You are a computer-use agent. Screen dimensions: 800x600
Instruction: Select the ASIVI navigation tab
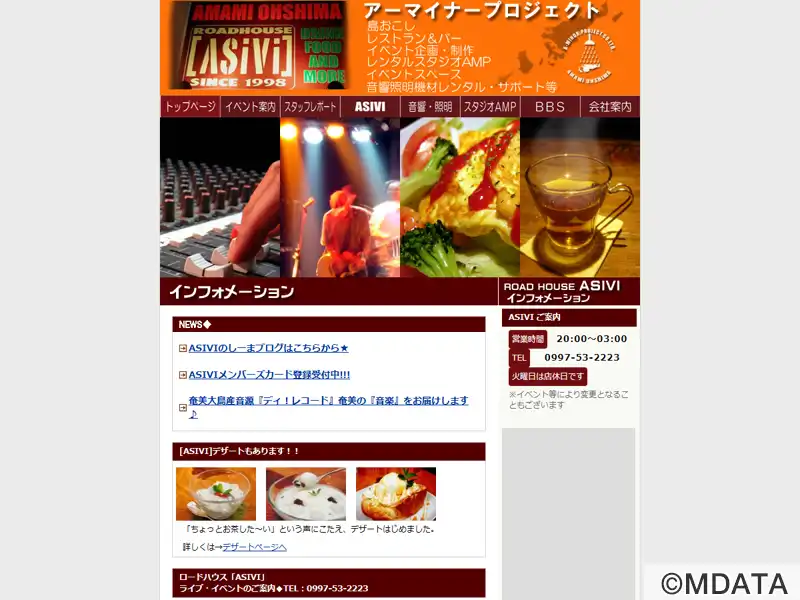pos(370,107)
